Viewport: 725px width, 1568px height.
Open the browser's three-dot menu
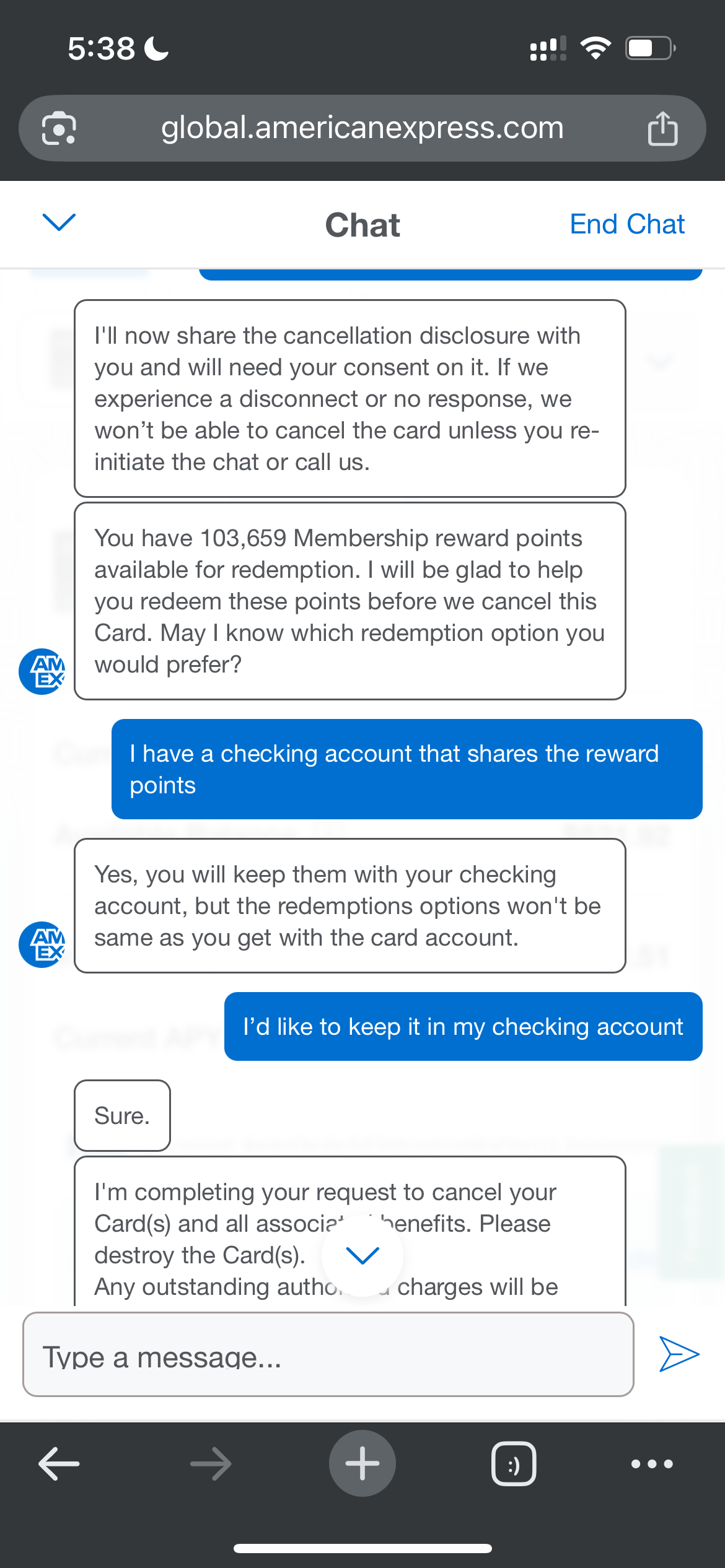pos(652,1464)
